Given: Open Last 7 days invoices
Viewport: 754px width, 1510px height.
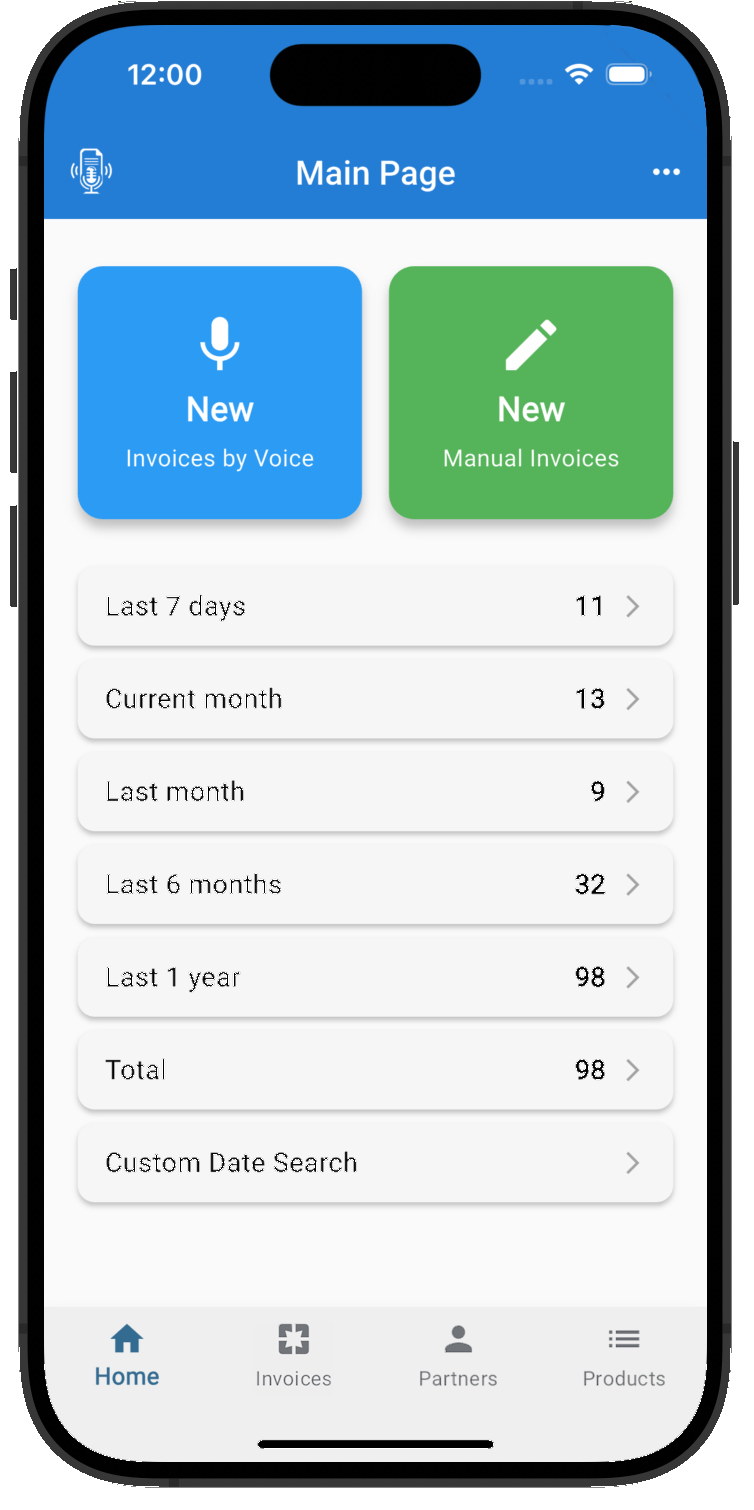Looking at the screenshot, I should click(x=375, y=606).
